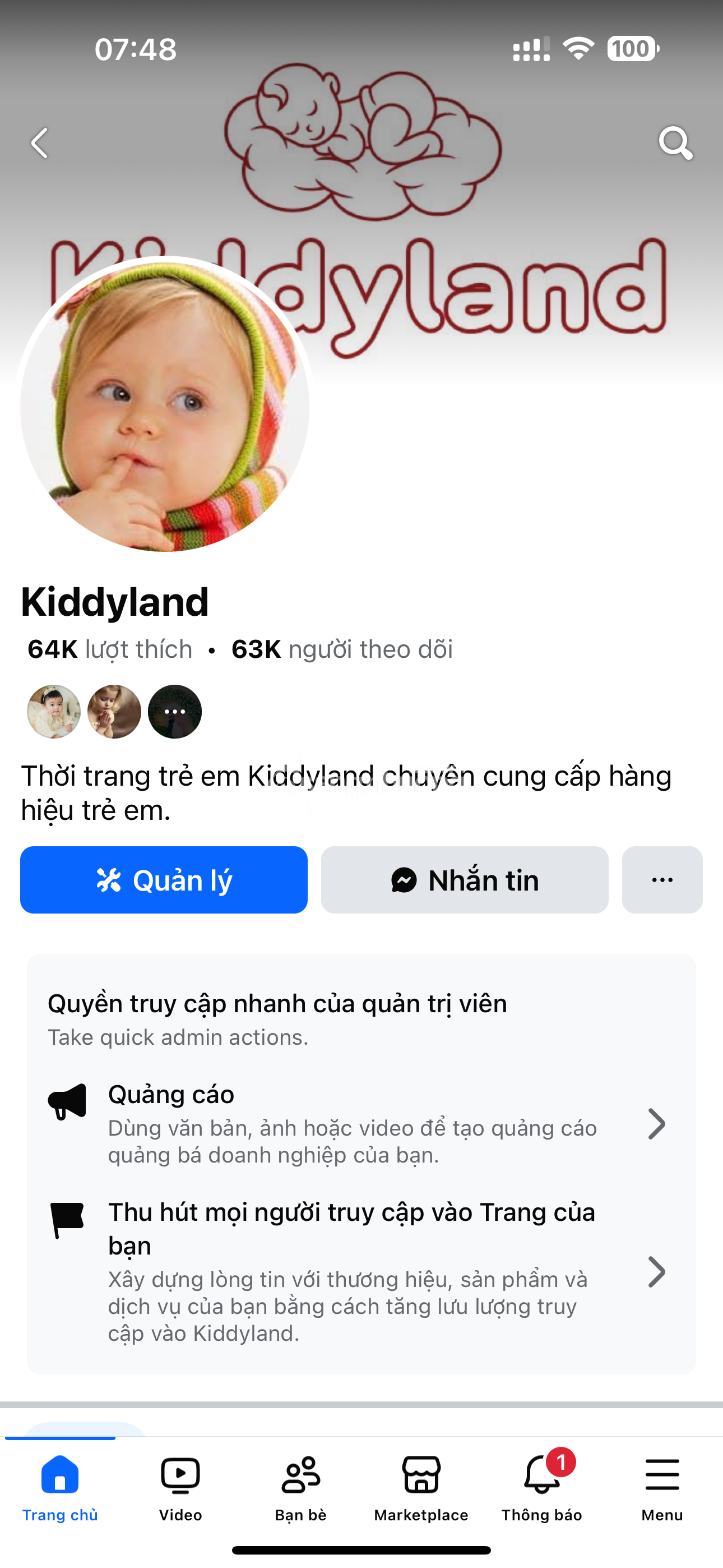Screen dimensions: 723x1568
Task: Go to the Marketplace tab
Action: pos(421,1487)
